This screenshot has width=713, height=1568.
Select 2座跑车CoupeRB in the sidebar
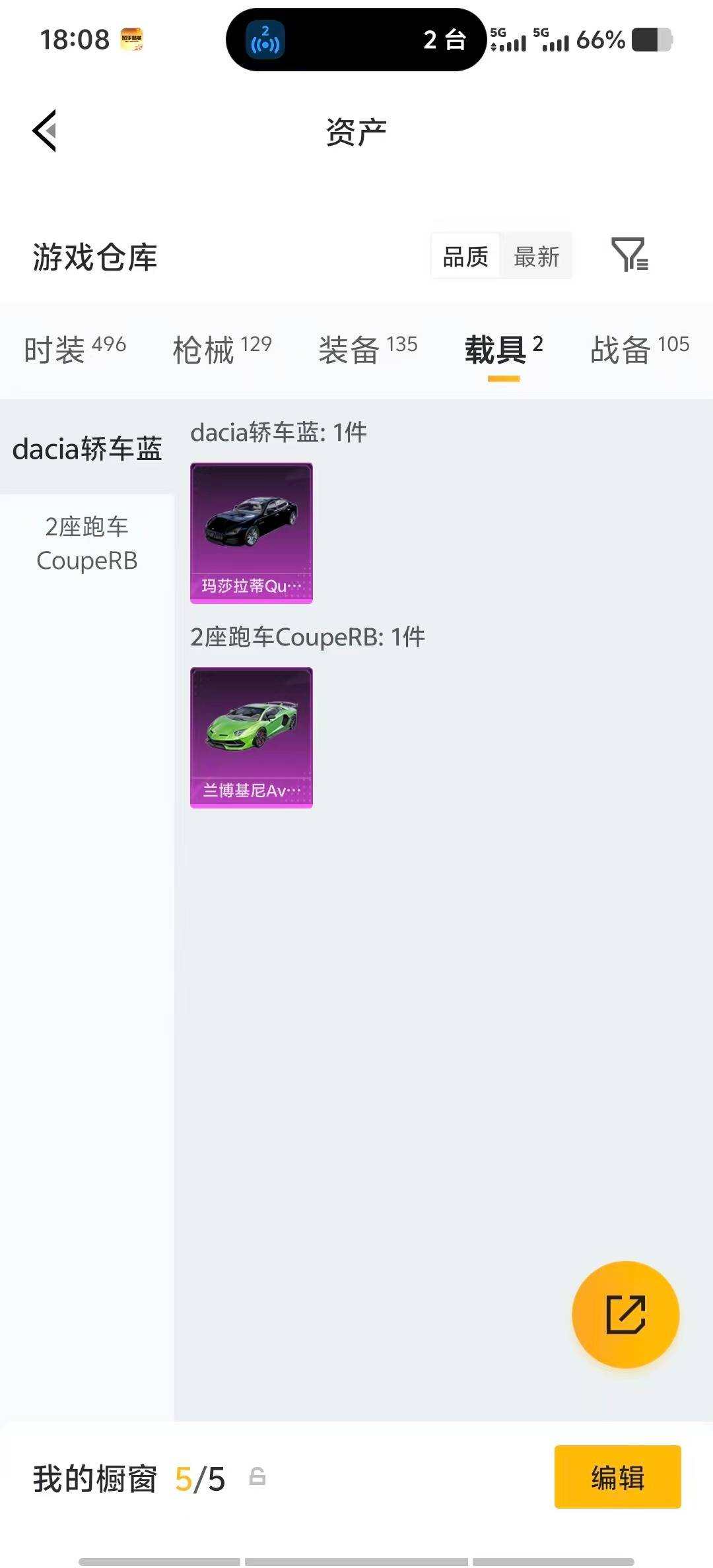[x=88, y=543]
